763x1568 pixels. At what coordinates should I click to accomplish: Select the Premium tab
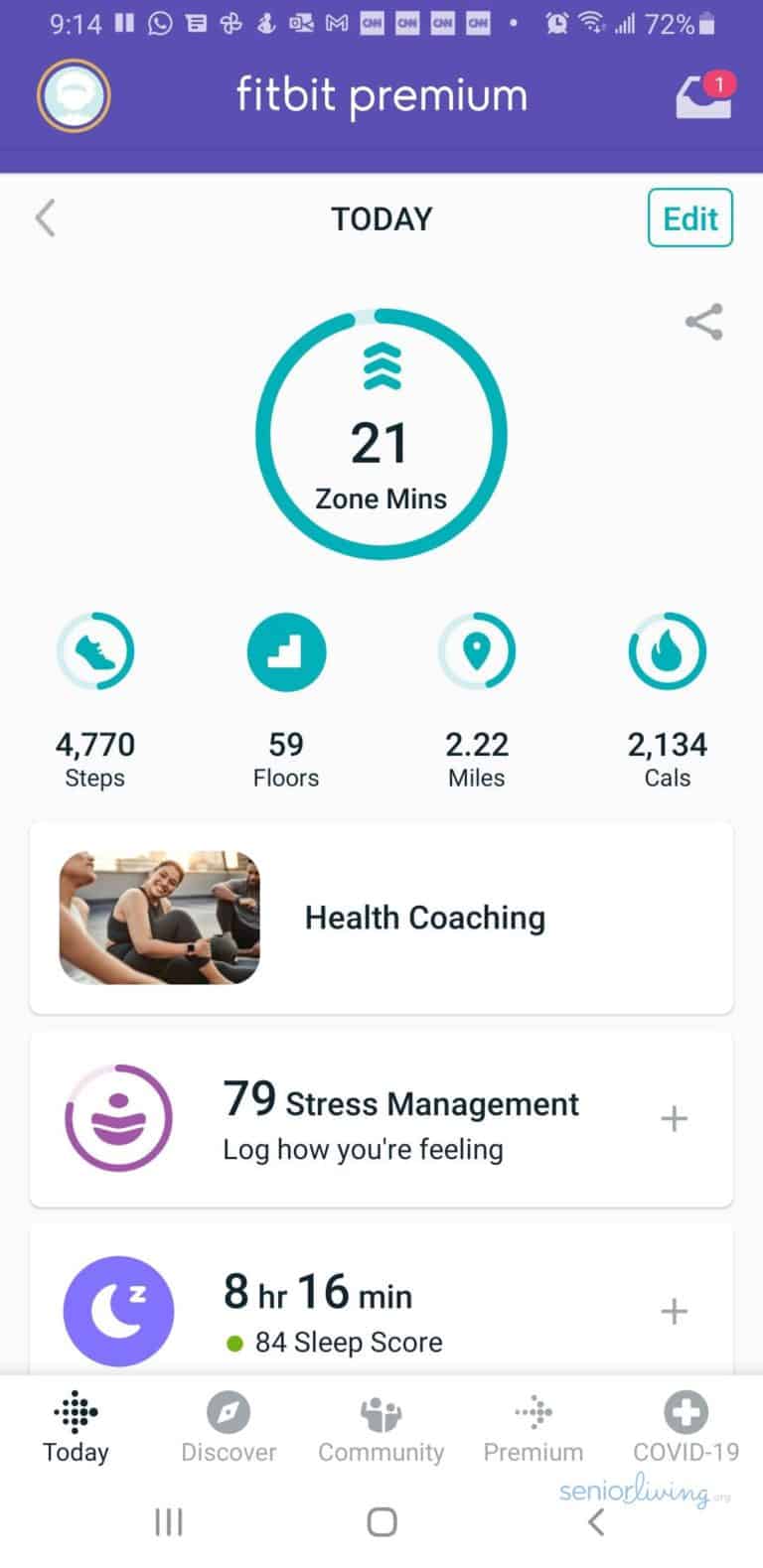(x=534, y=1426)
